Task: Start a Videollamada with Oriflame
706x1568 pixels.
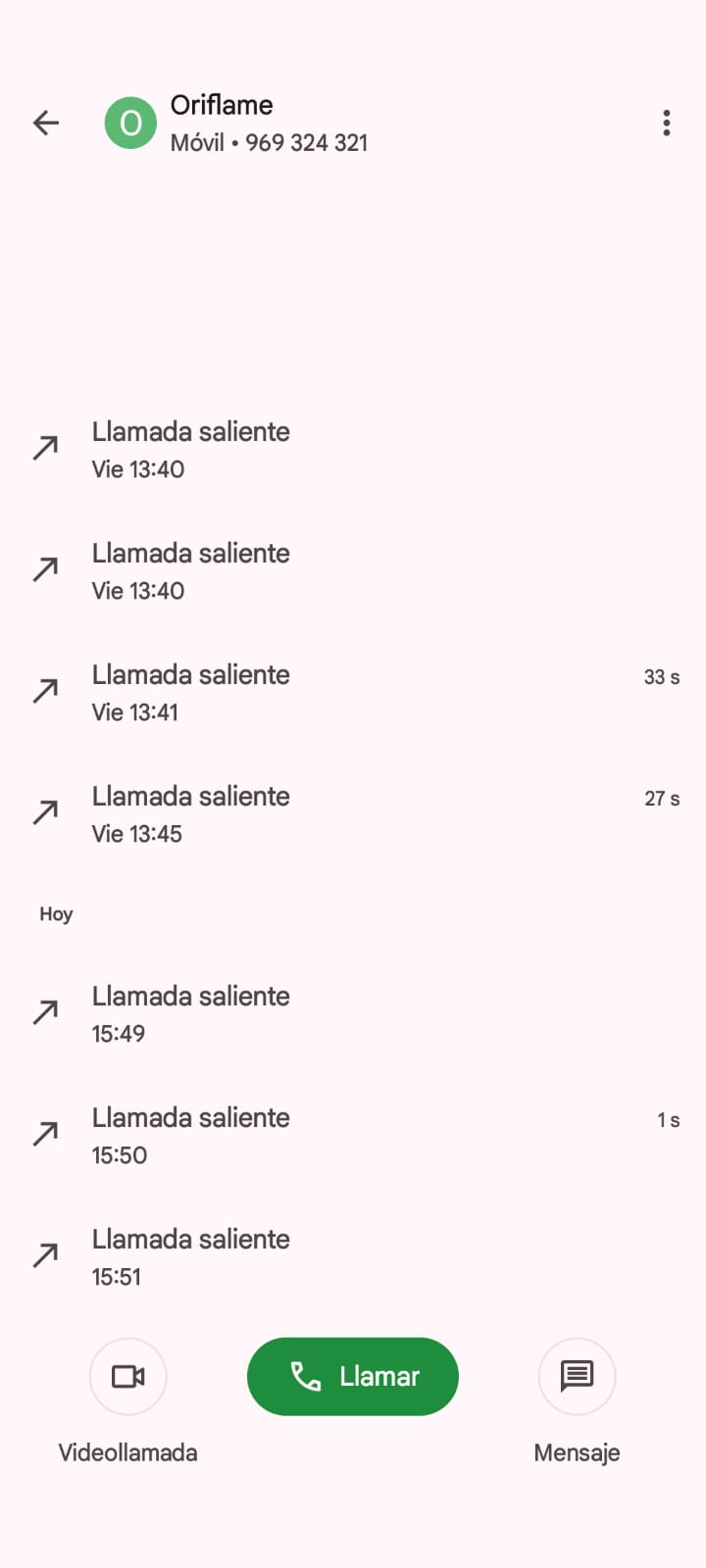Action: [x=127, y=1376]
